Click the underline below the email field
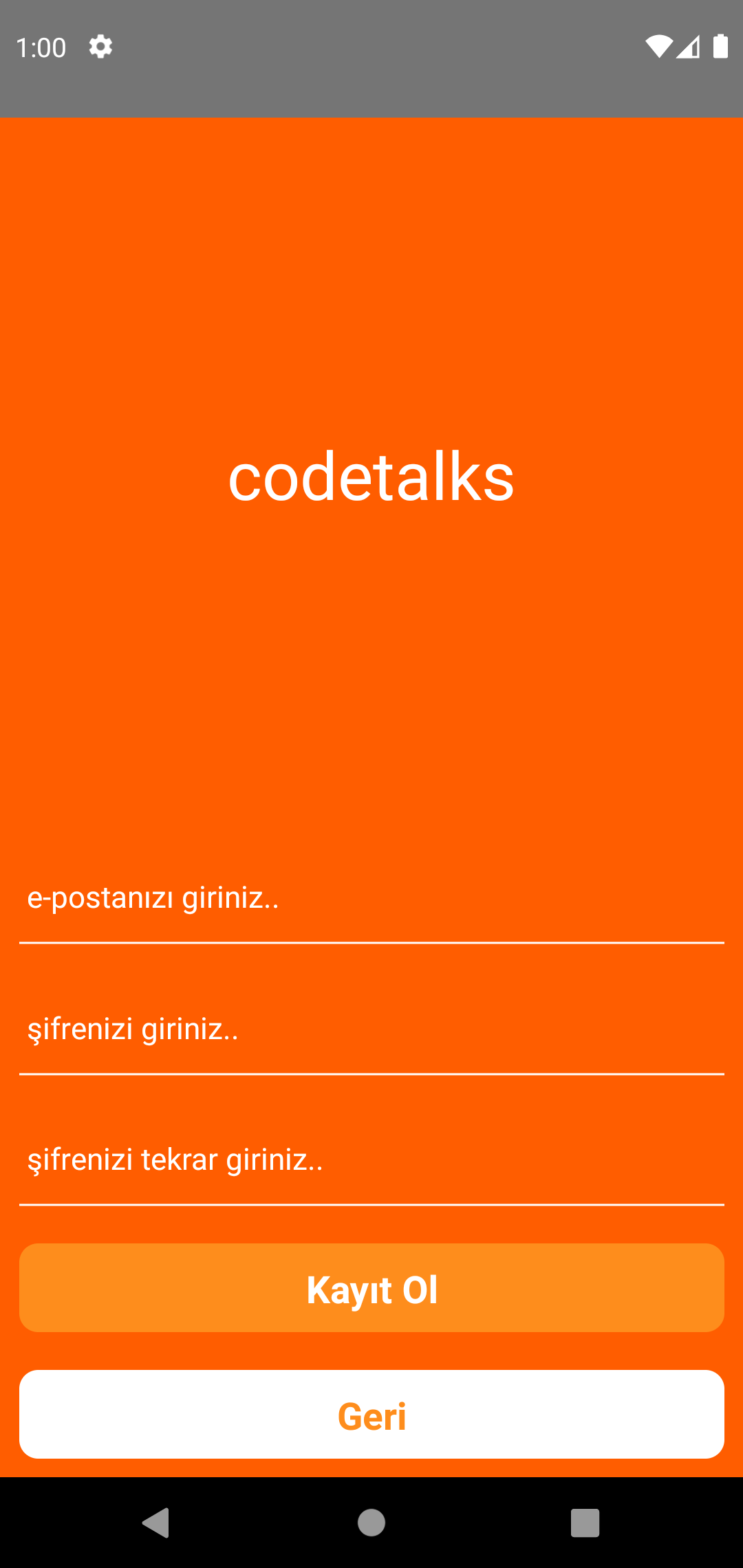The width and height of the screenshot is (743, 1568). click(x=371, y=942)
